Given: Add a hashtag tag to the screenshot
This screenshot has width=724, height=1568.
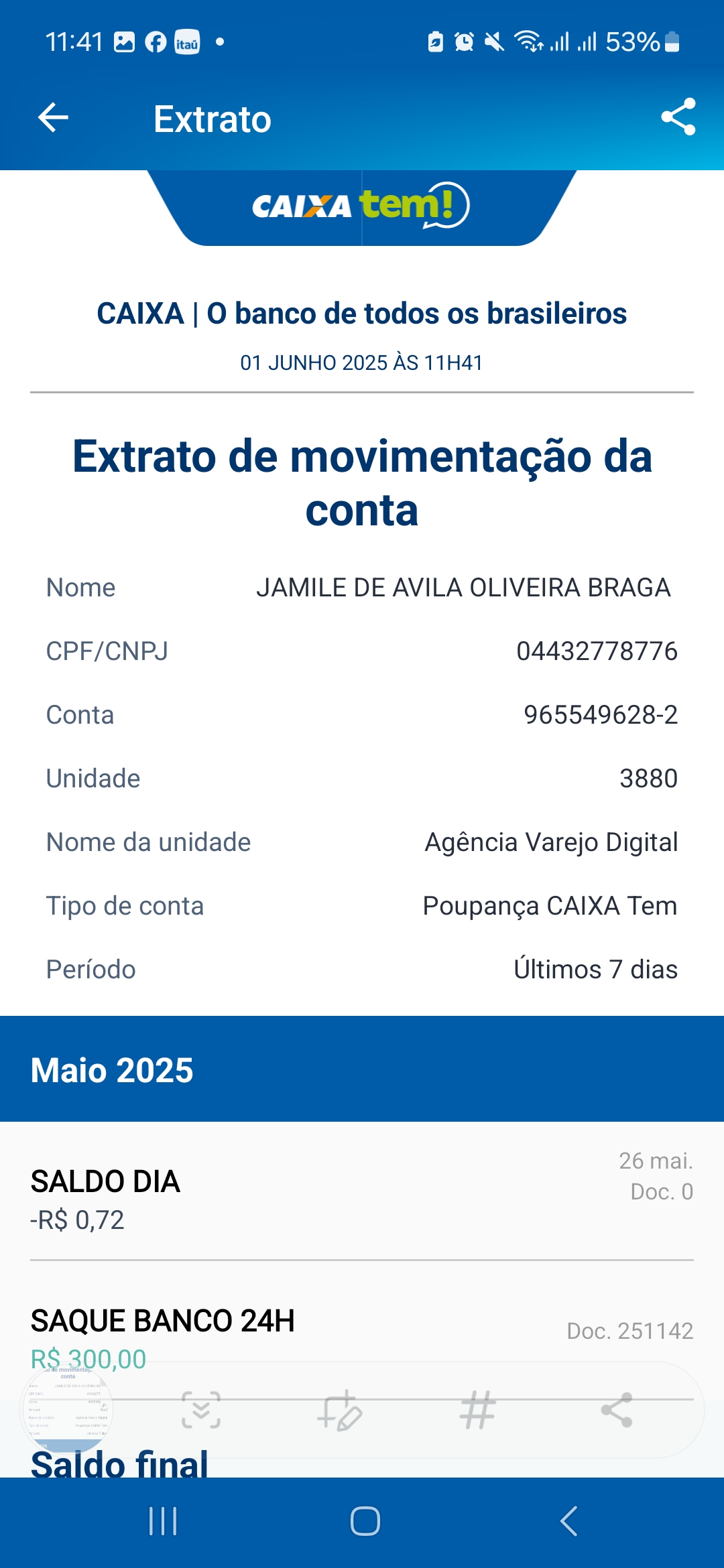Looking at the screenshot, I should (478, 1410).
